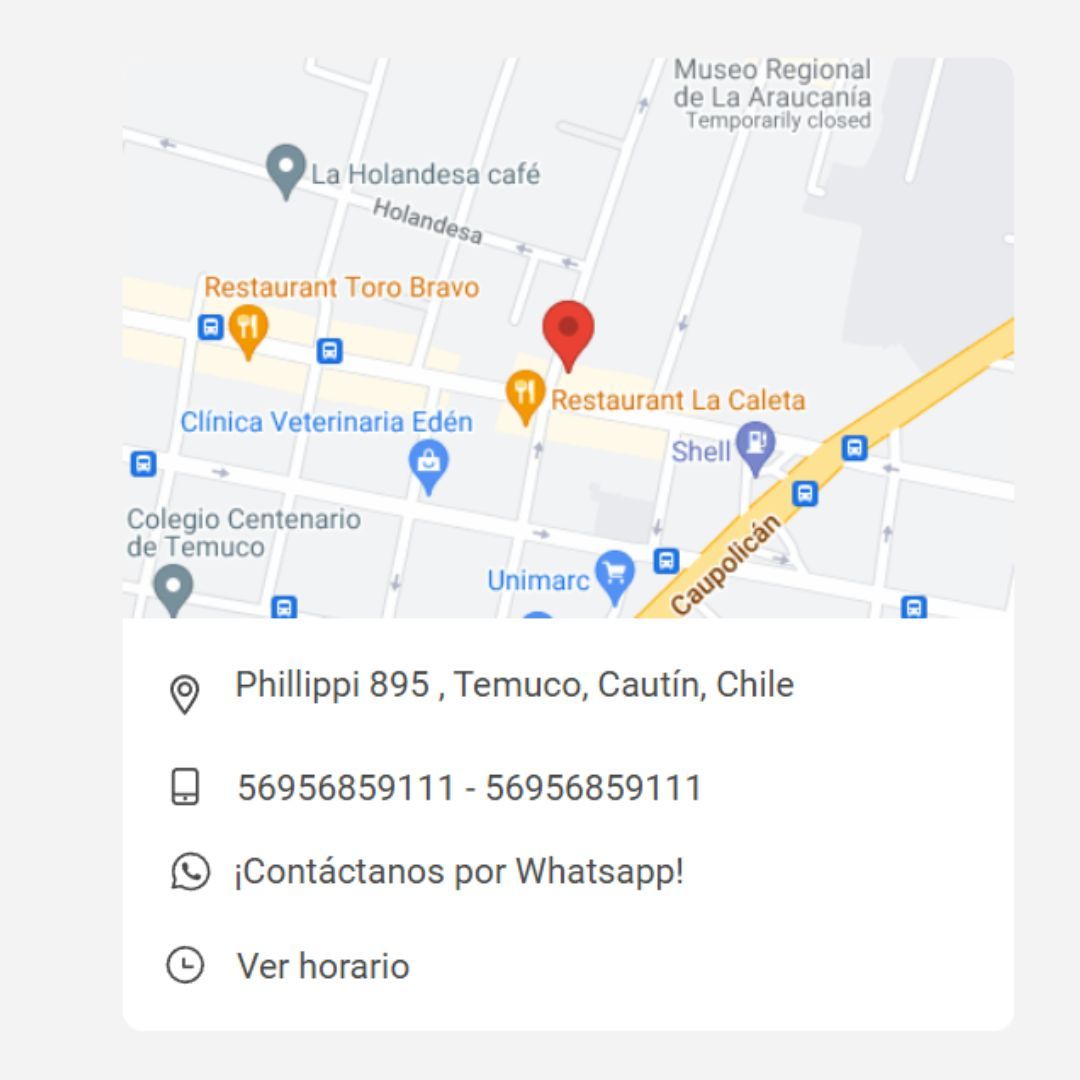
Task: Tap ¡Contáctanos por Whatsapp!
Action: [459, 872]
